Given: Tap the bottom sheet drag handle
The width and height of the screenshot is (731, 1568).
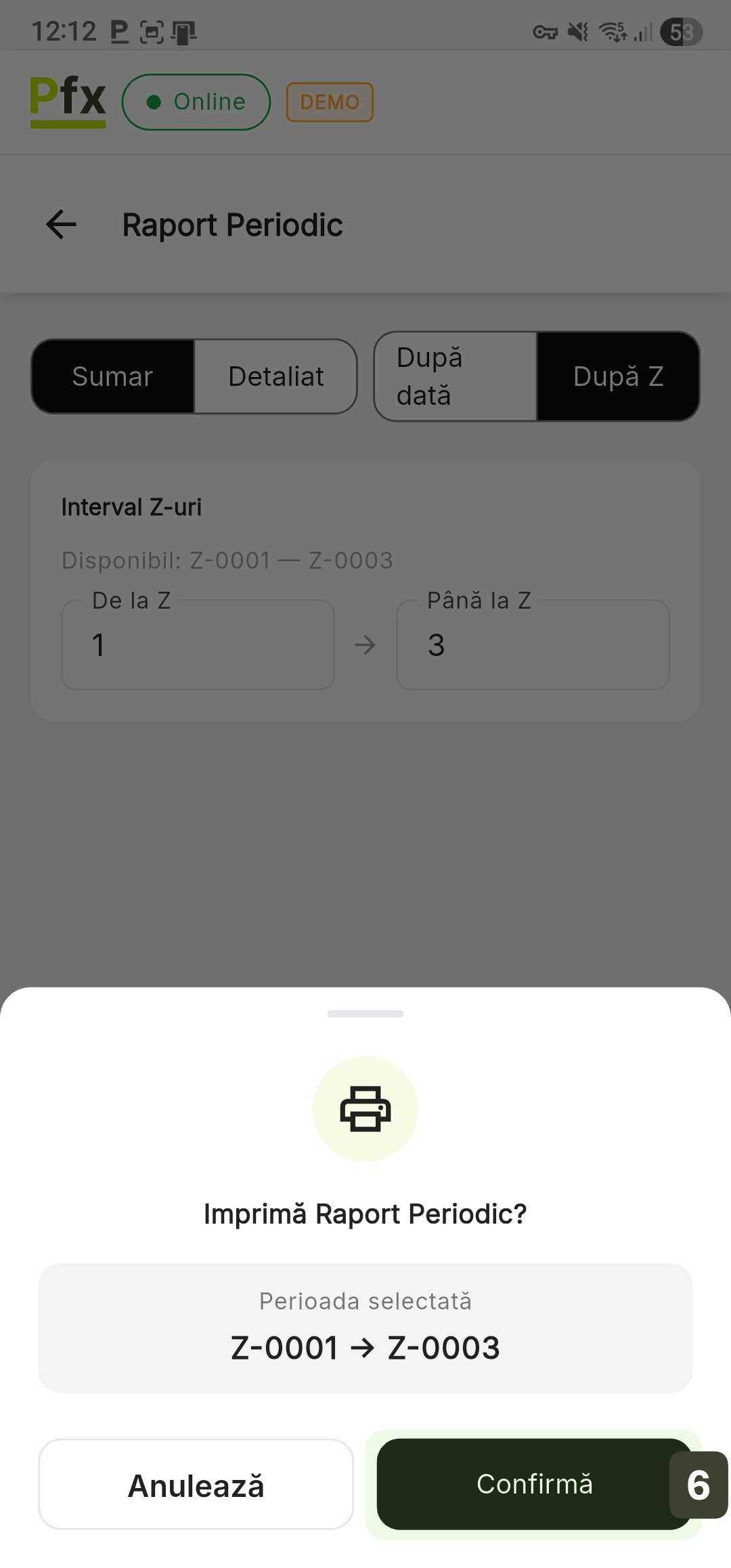Looking at the screenshot, I should [x=365, y=1014].
